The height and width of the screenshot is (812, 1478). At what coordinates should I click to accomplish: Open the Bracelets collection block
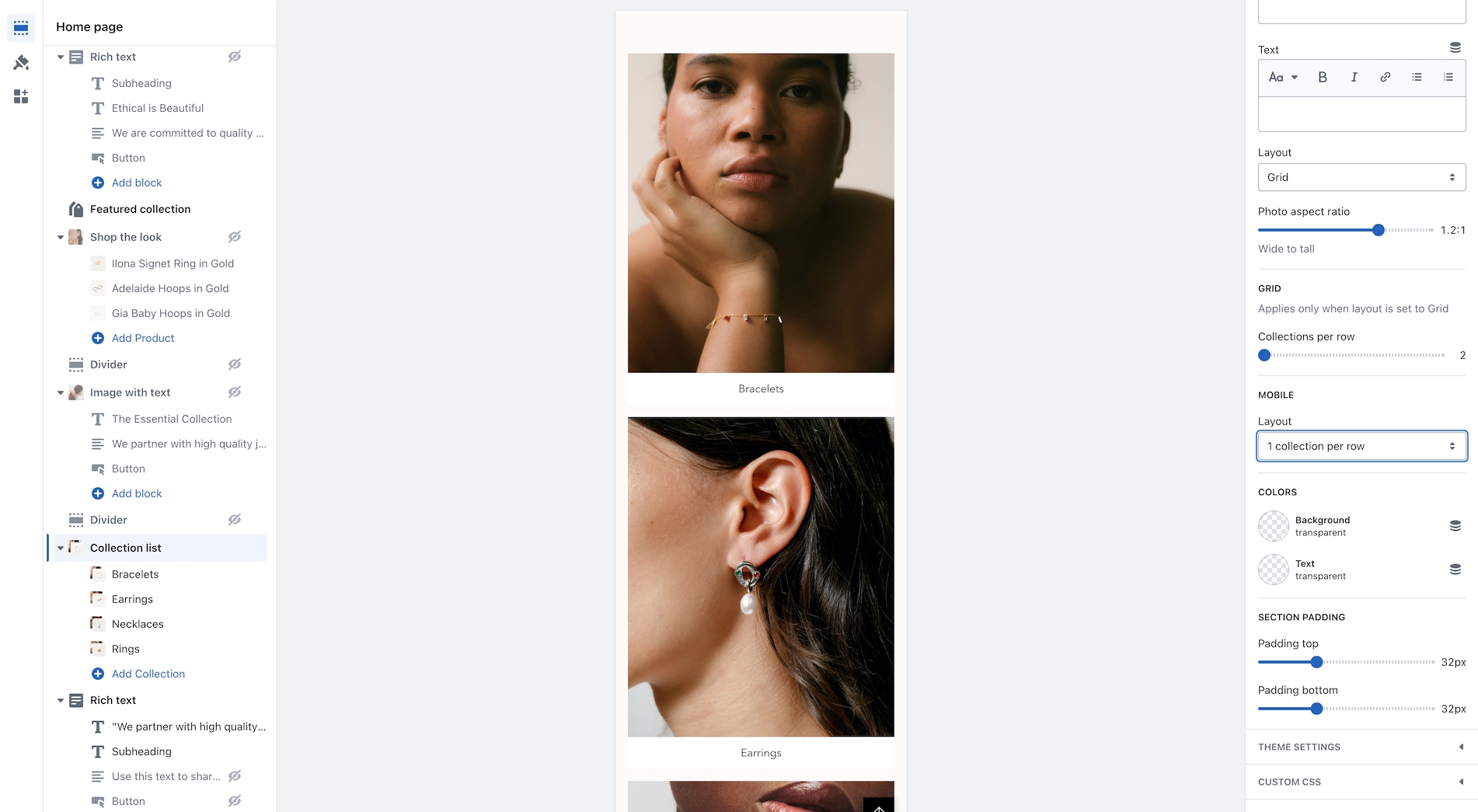tap(135, 574)
